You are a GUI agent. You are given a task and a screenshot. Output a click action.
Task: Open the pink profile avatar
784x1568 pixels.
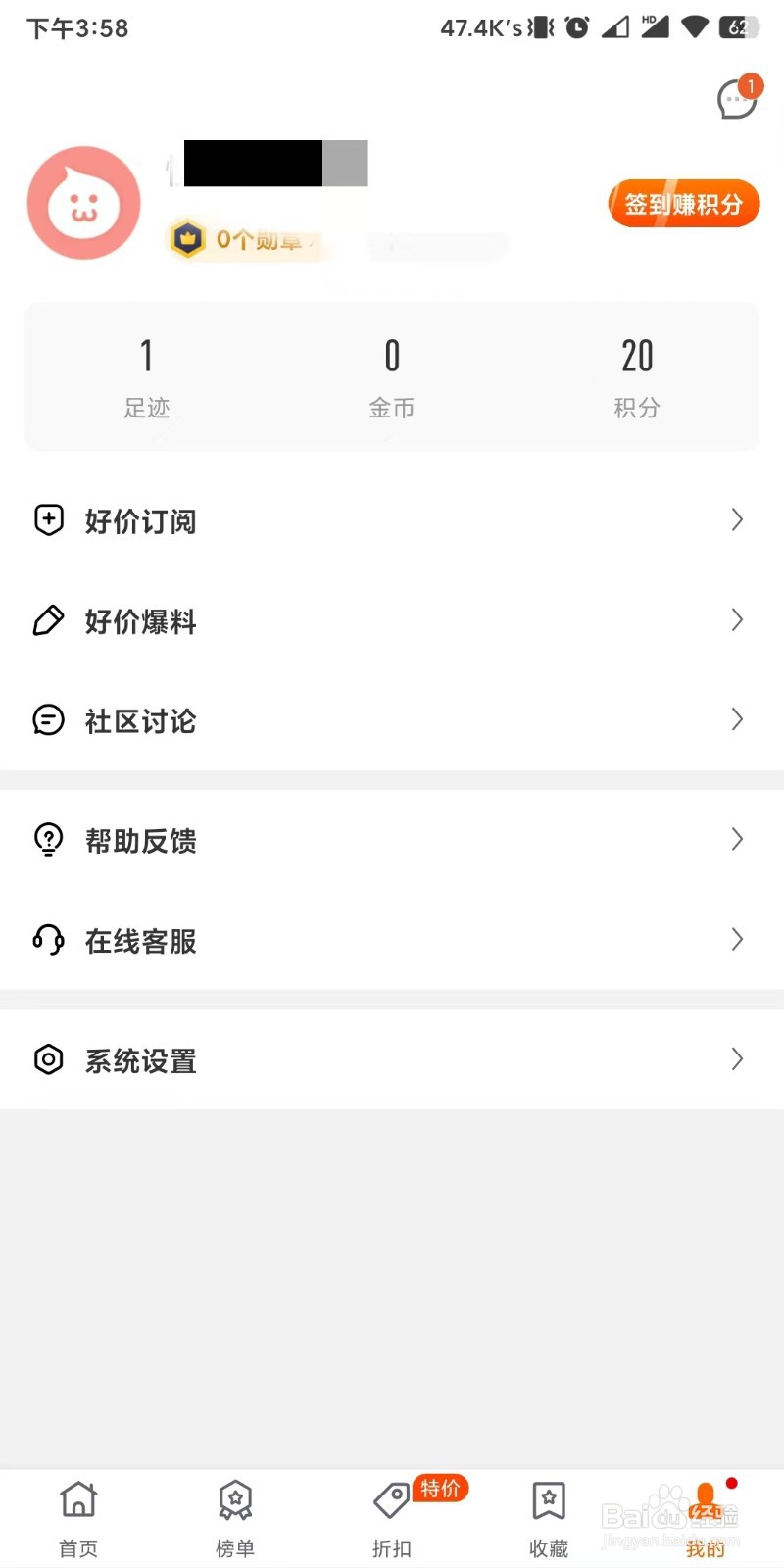pyautogui.click(x=84, y=203)
